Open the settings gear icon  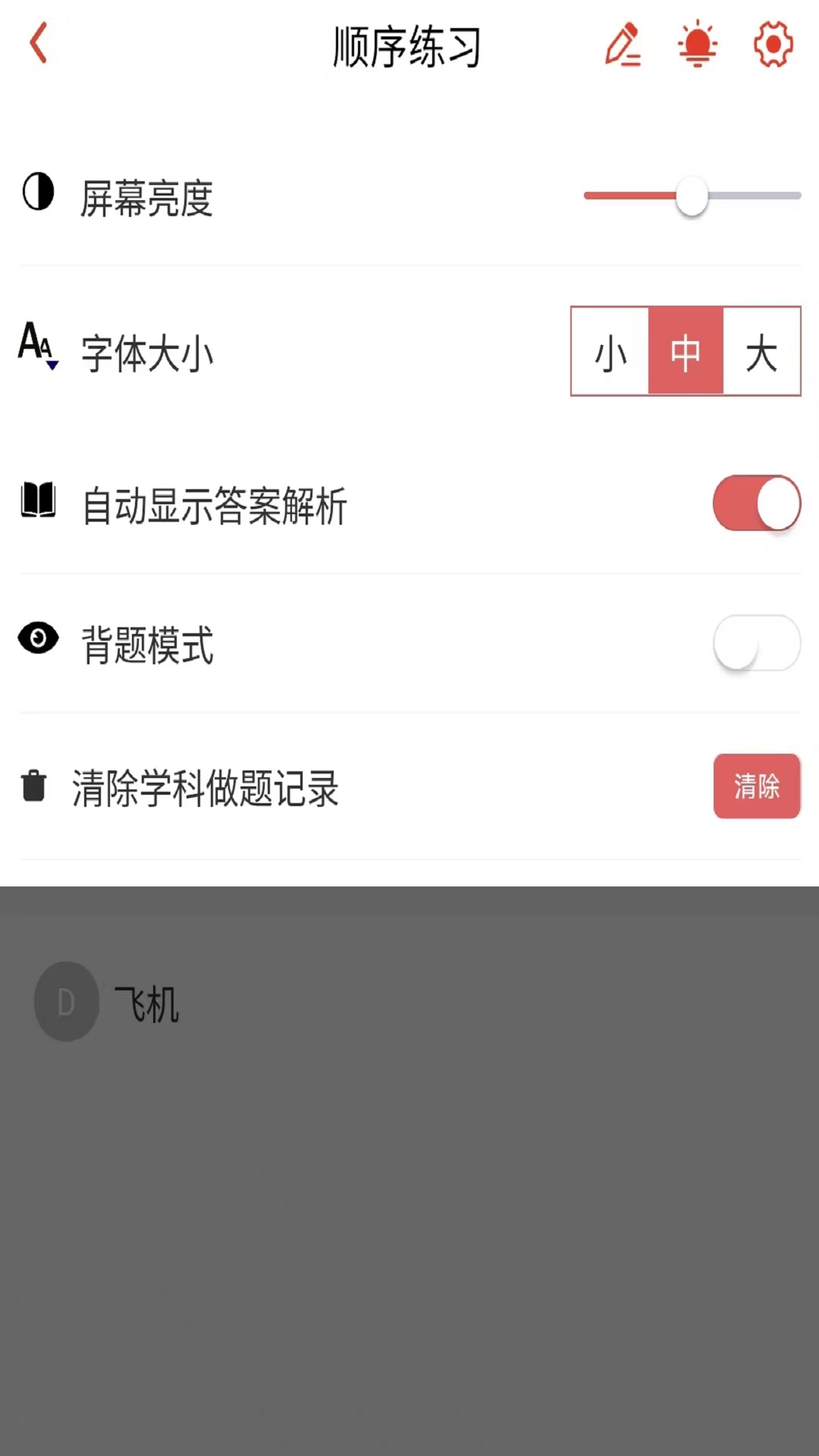tap(771, 44)
